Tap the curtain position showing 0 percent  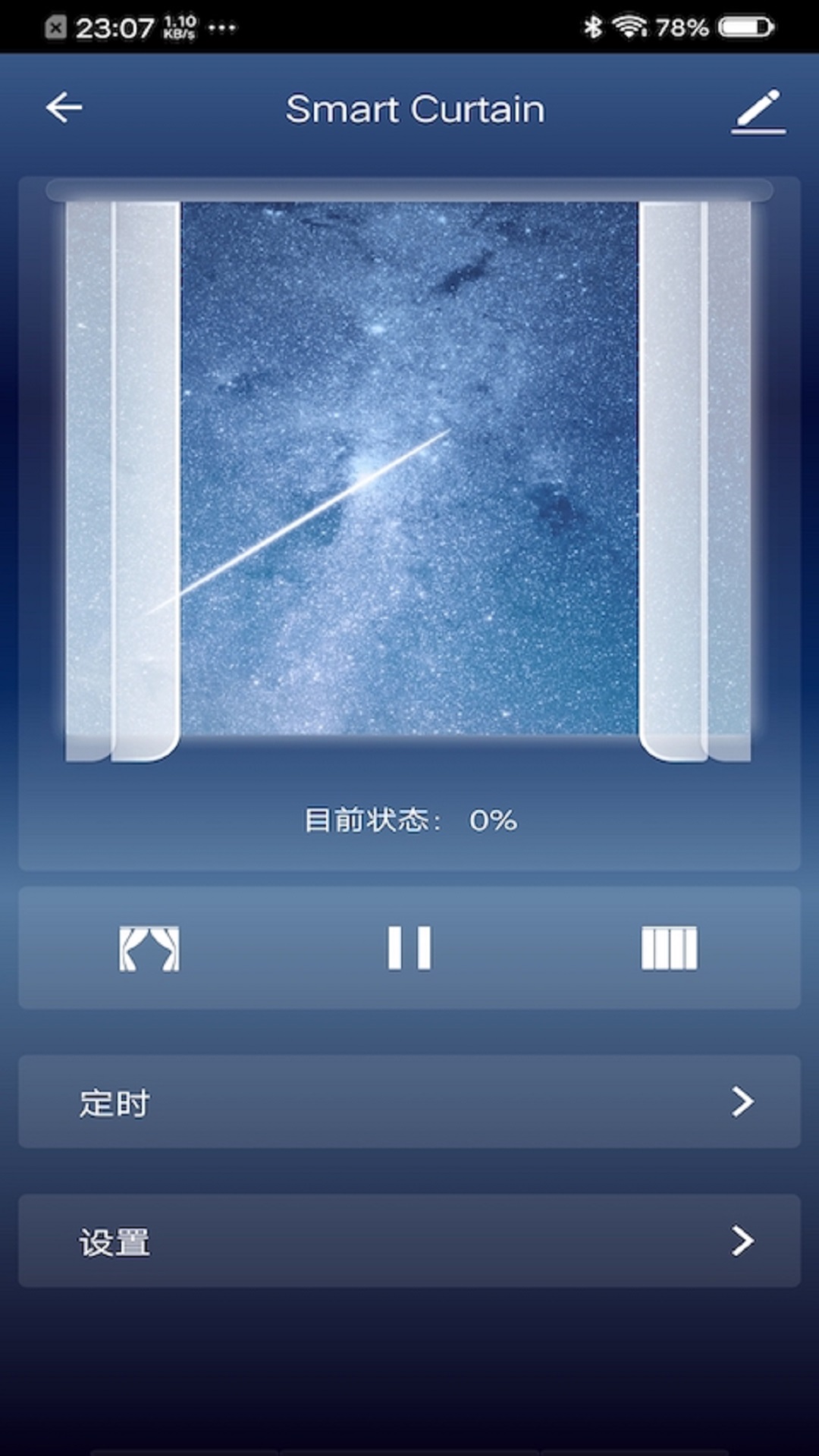pyautogui.click(x=491, y=820)
